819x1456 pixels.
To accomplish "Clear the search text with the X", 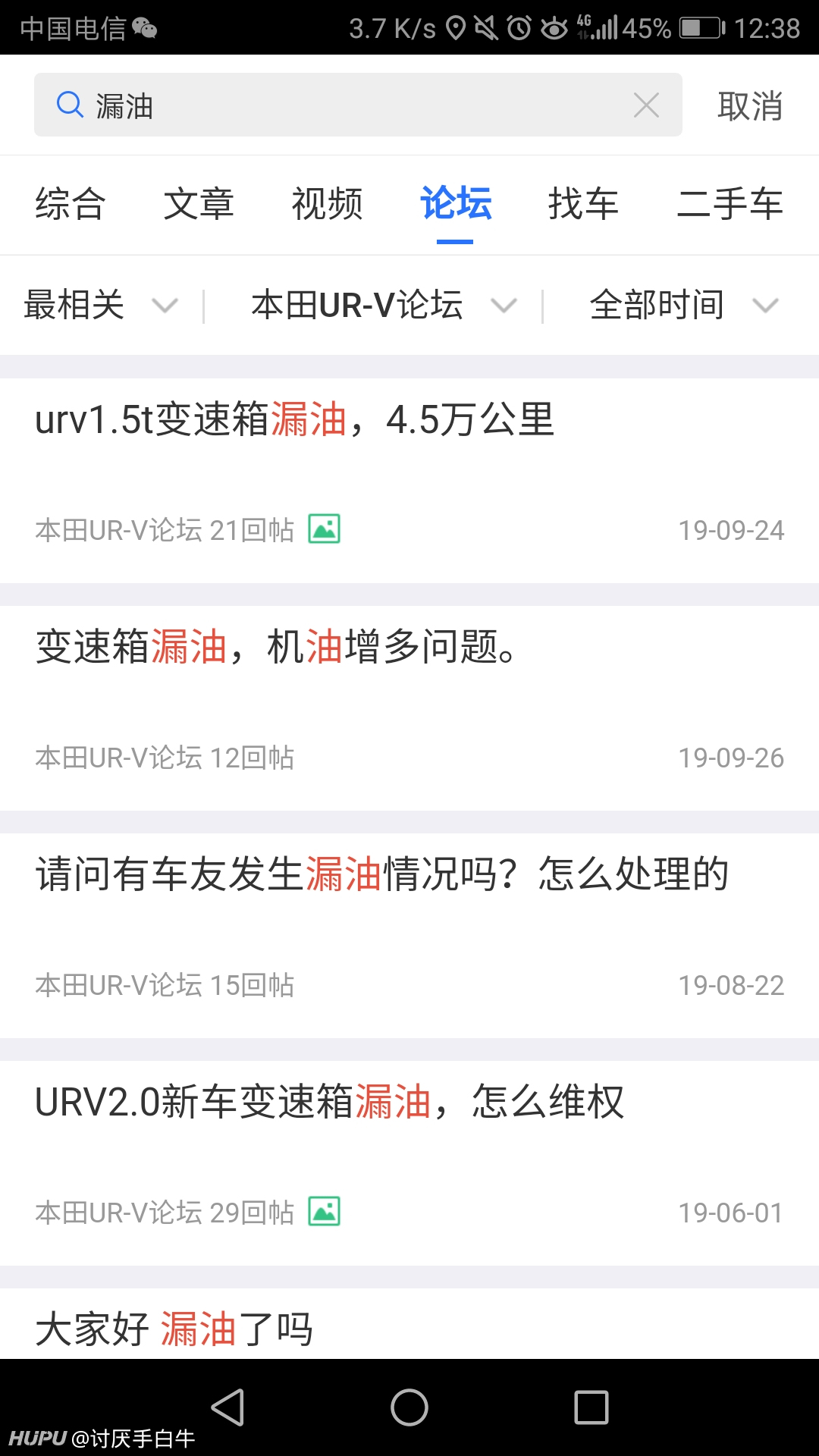I will click(x=646, y=105).
